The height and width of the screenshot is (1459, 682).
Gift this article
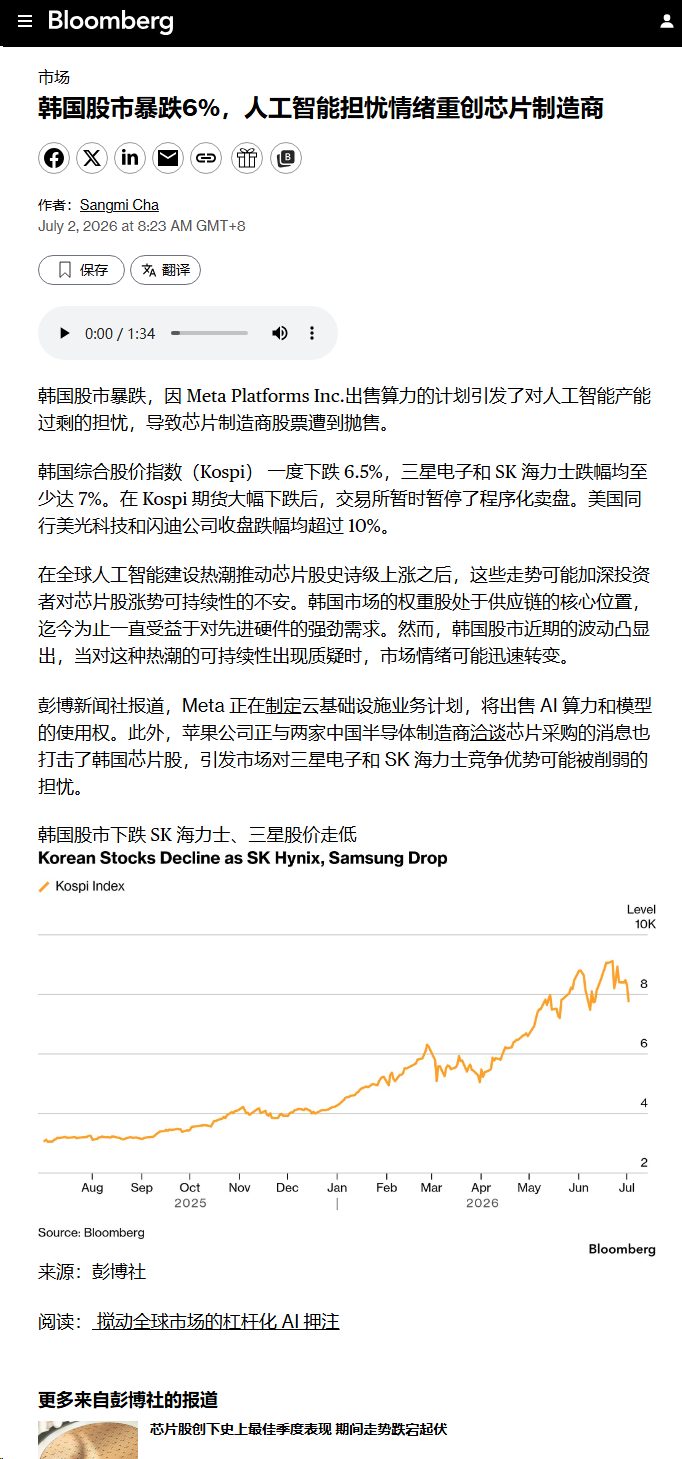coord(246,158)
